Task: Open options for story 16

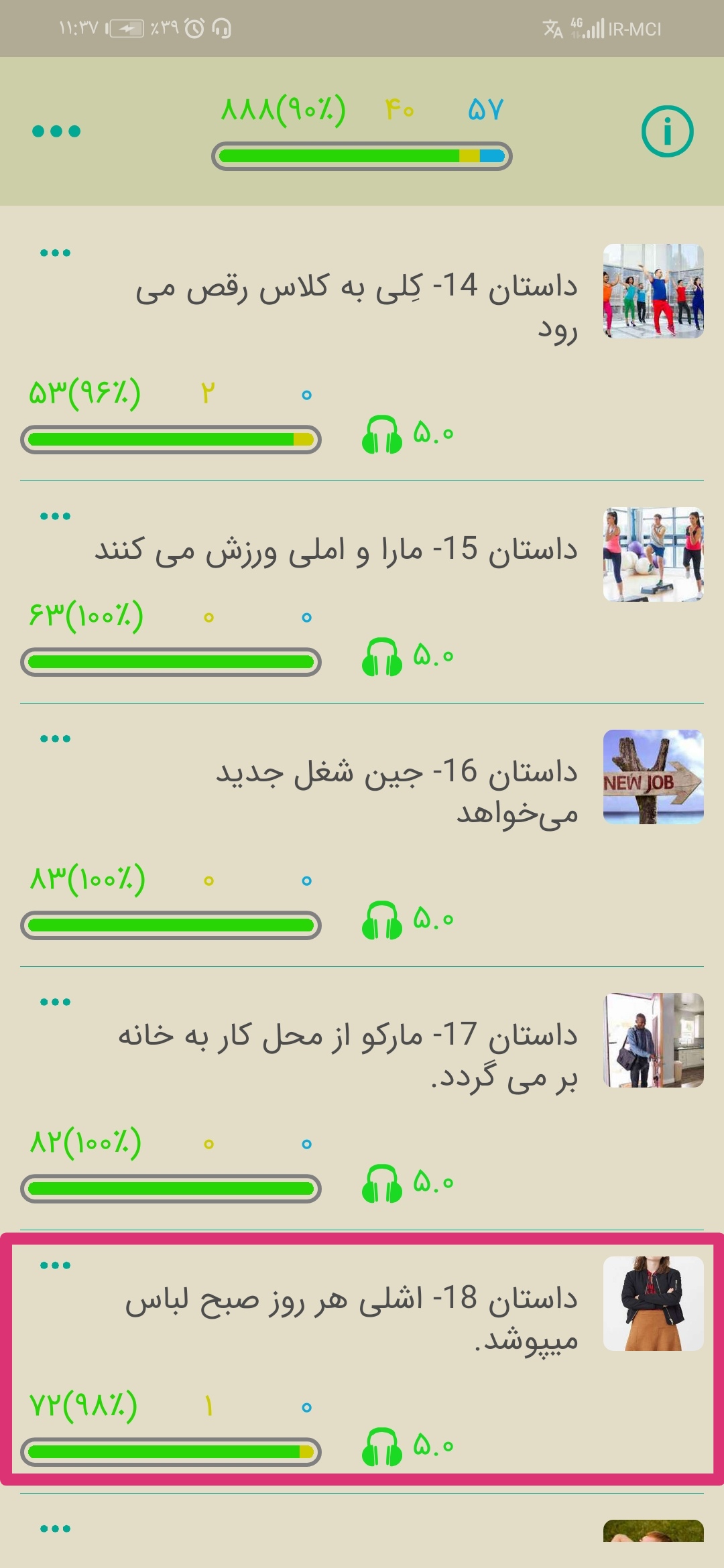Action: point(55,739)
